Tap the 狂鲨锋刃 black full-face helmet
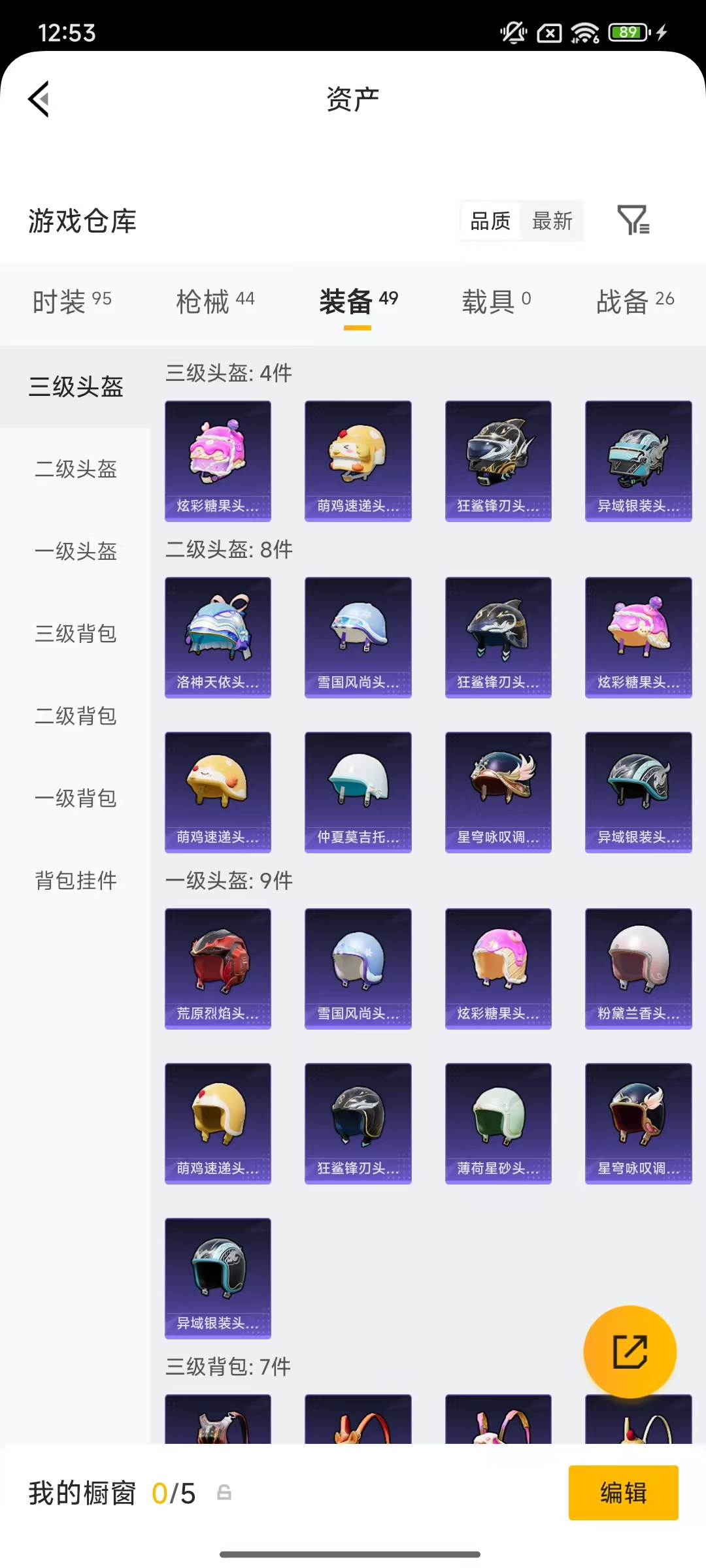 (x=498, y=459)
